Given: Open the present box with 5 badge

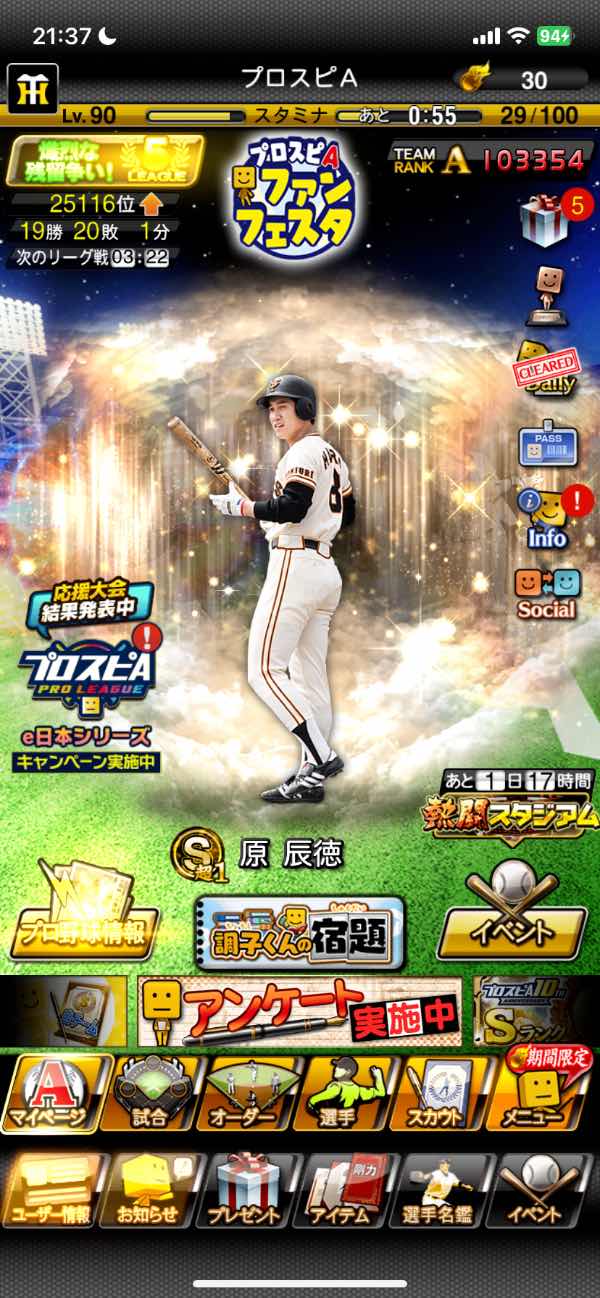Looking at the screenshot, I should pyautogui.click(x=545, y=217).
